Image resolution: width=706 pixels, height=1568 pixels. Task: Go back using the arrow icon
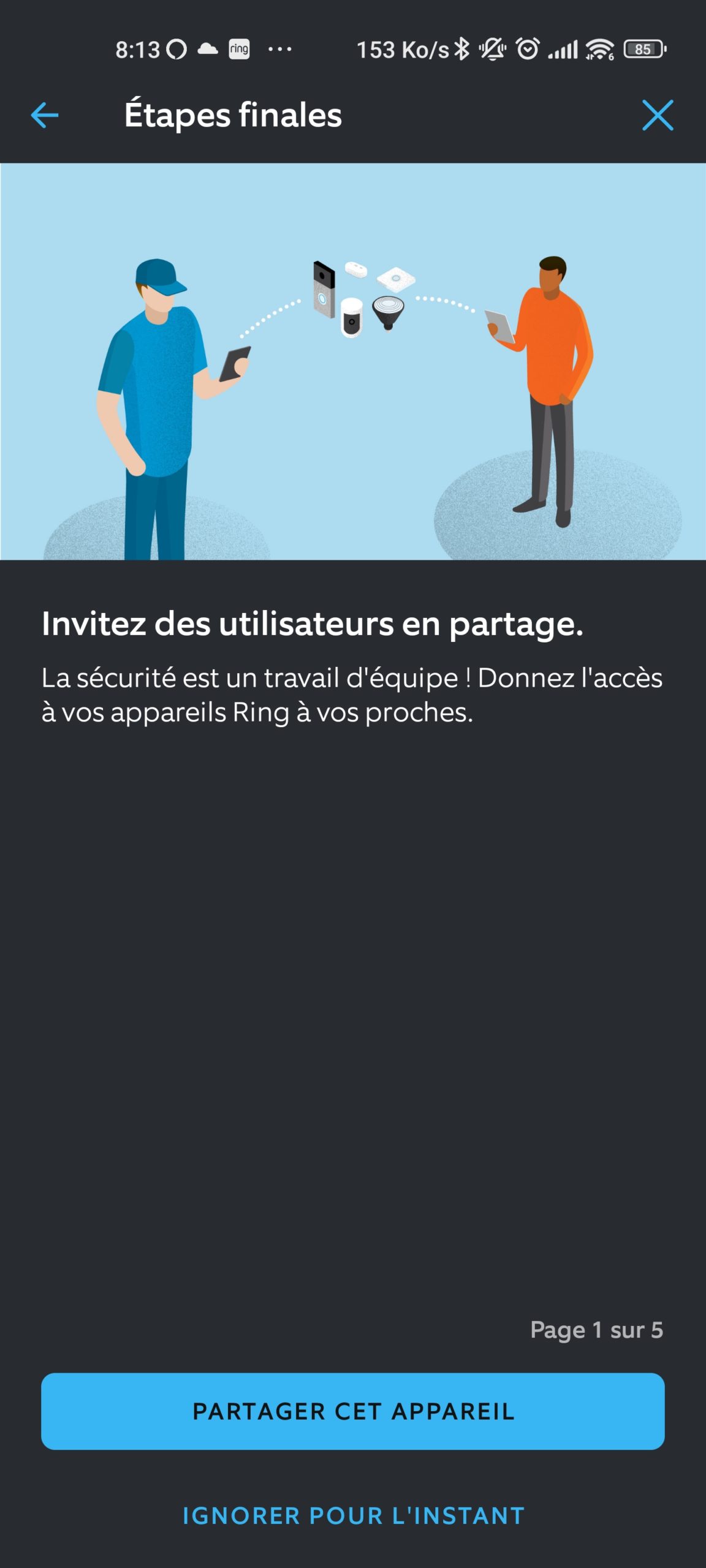(x=45, y=115)
